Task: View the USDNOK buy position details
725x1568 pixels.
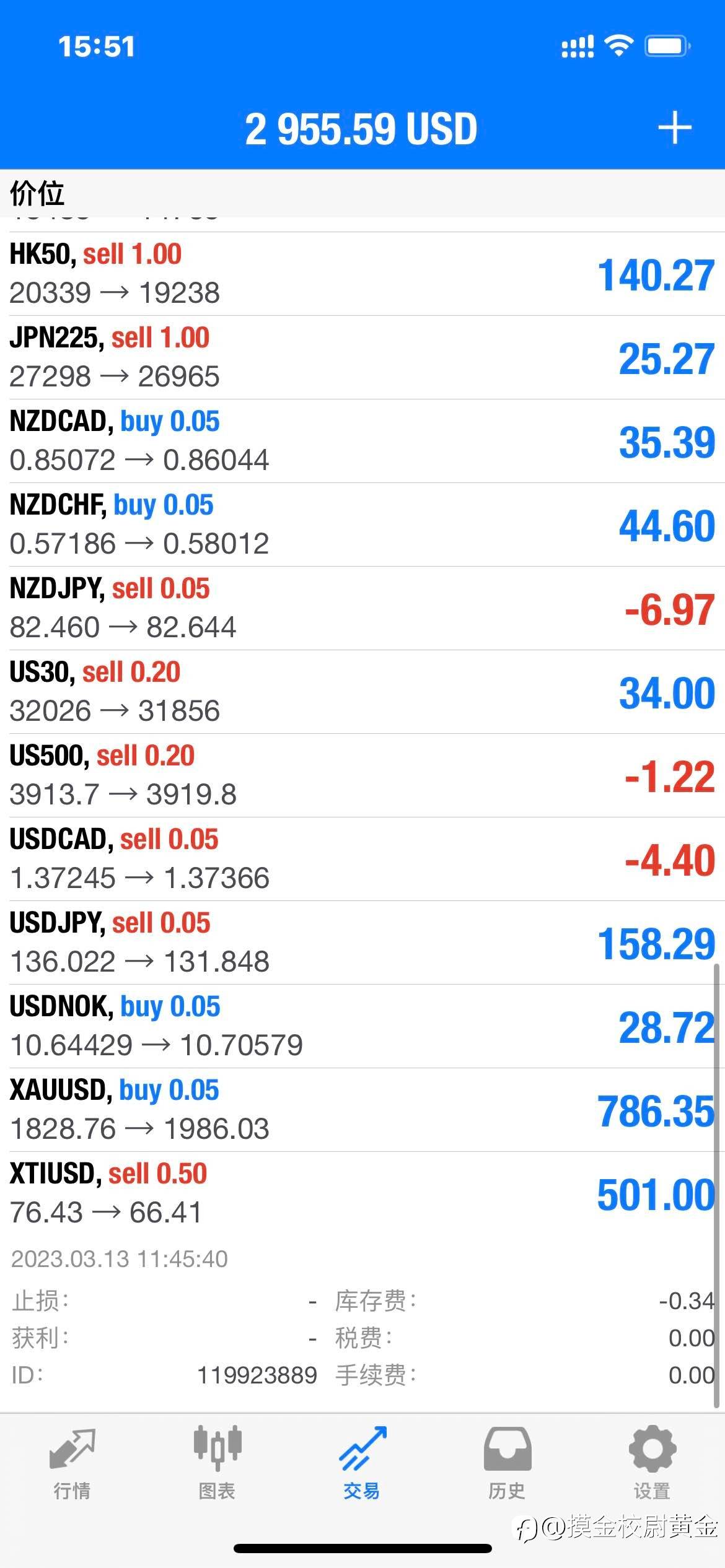Action: [x=362, y=1026]
